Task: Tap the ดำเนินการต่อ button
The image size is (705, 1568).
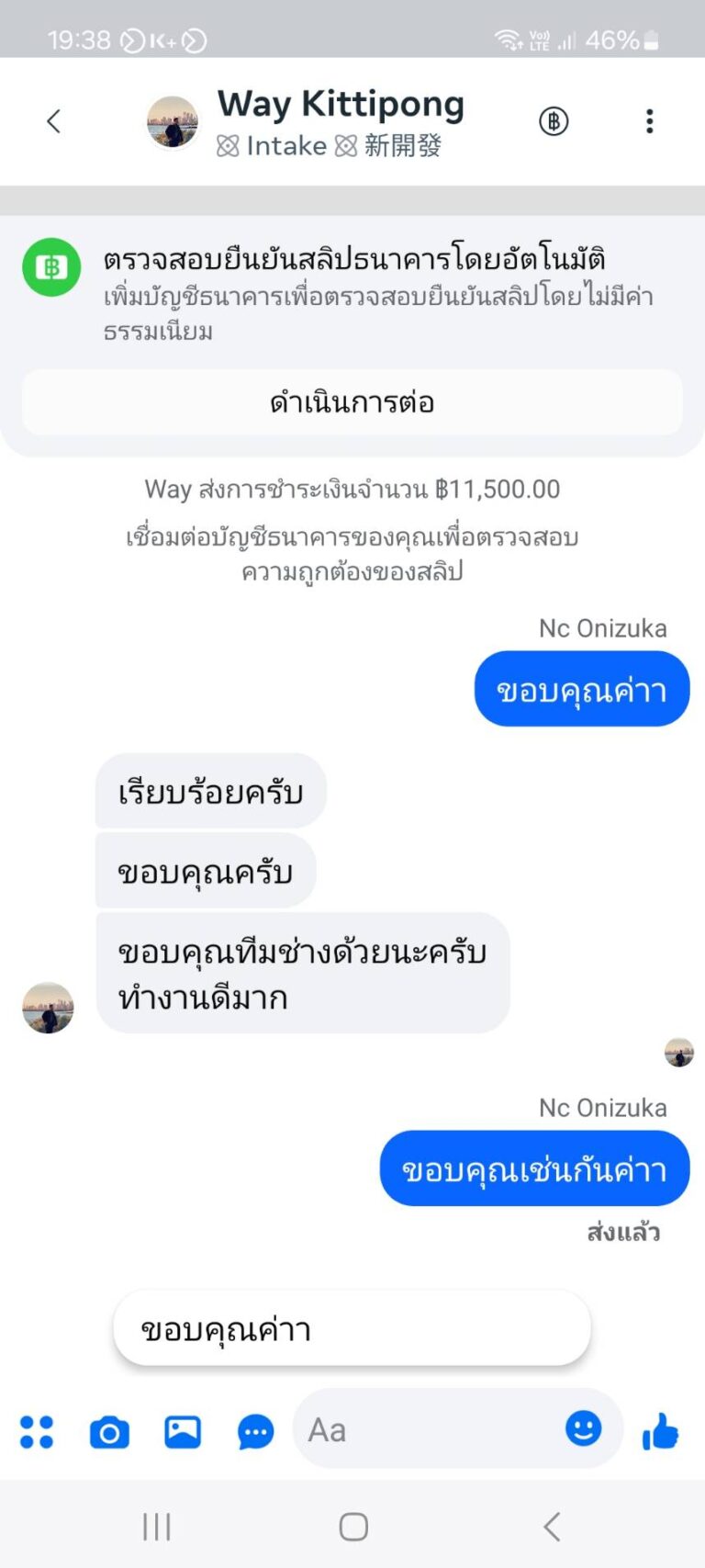Action: [352, 402]
